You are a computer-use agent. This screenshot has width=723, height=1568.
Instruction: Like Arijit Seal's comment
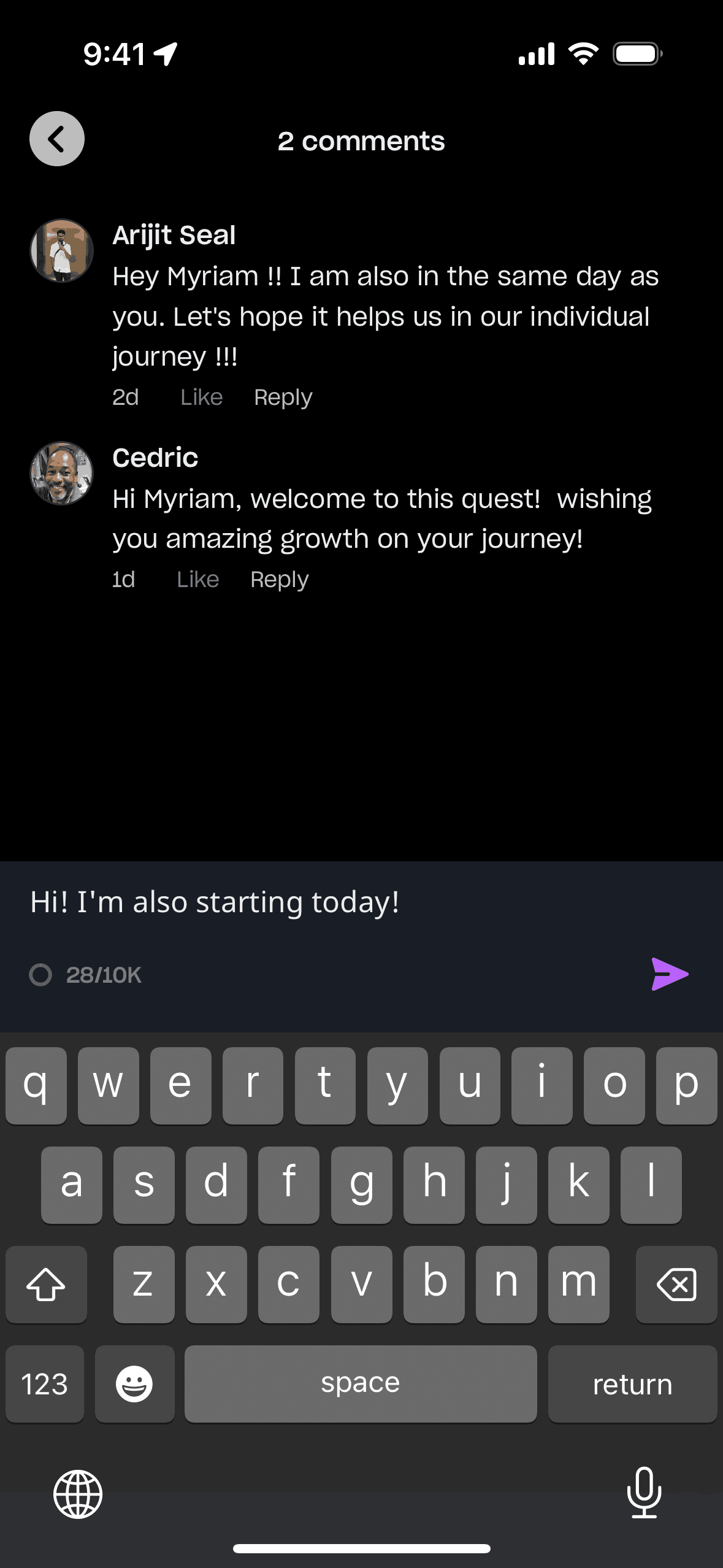[201, 398]
